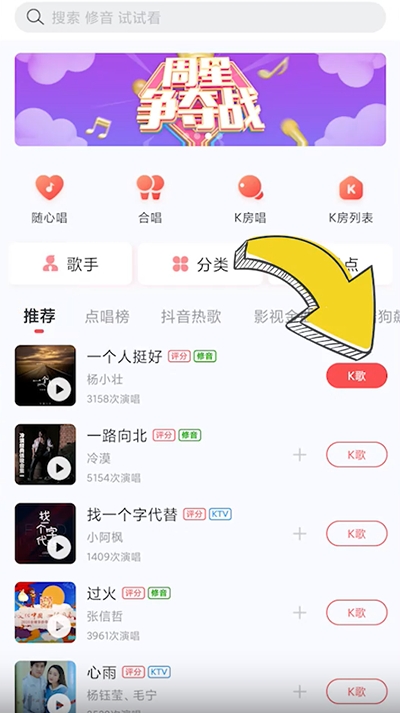
Task: Add 过火 with the plus icon
Action: tap(300, 613)
